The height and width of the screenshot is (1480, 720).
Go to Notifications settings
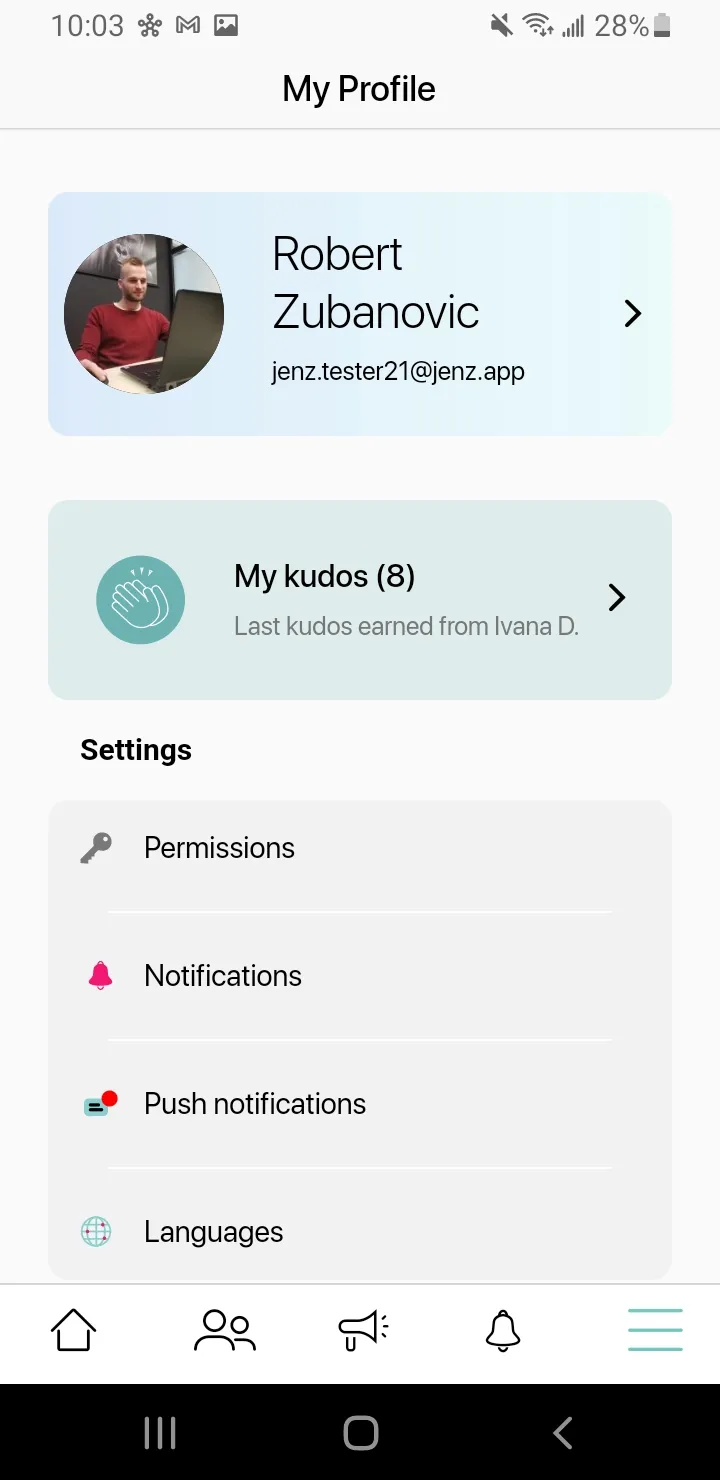[x=359, y=976]
